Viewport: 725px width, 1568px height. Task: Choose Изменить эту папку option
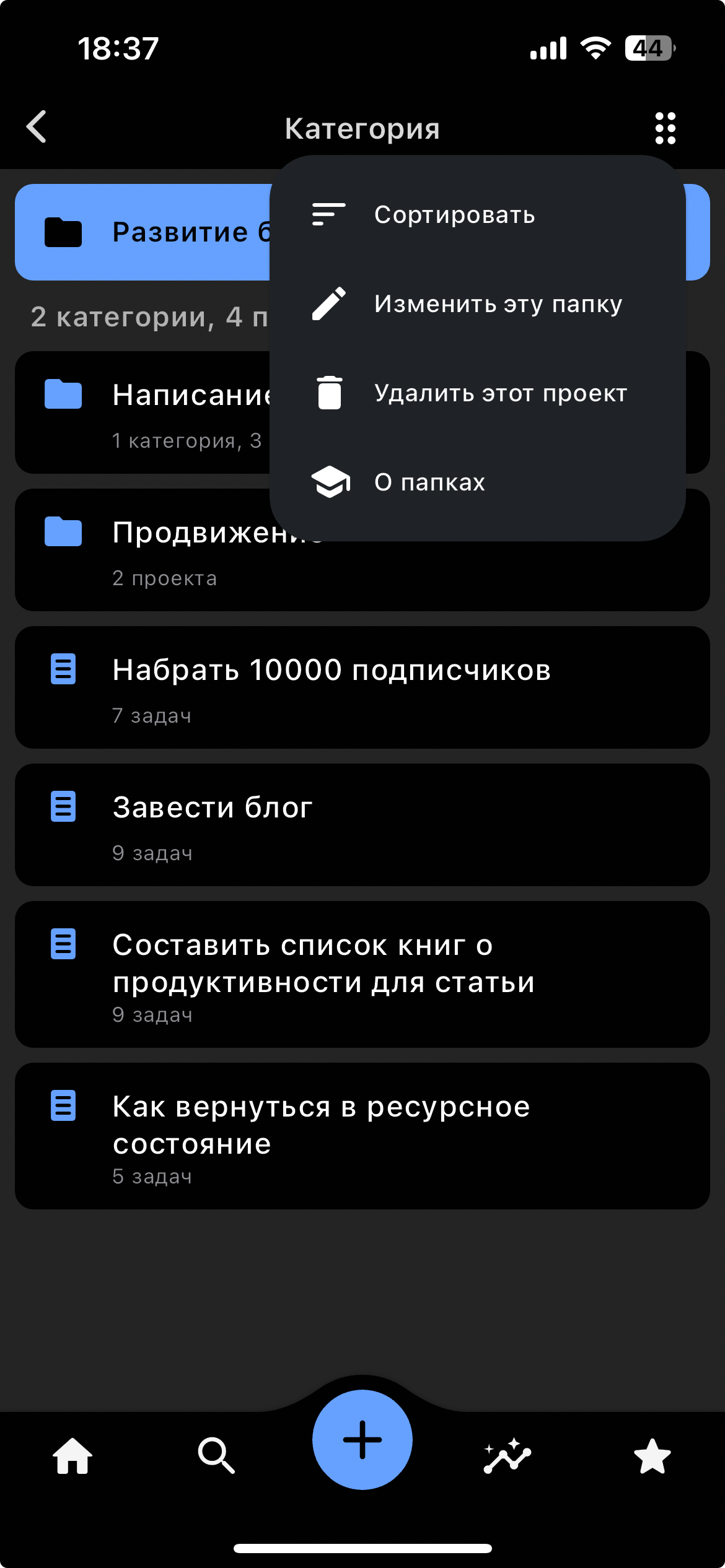pyautogui.click(x=497, y=304)
